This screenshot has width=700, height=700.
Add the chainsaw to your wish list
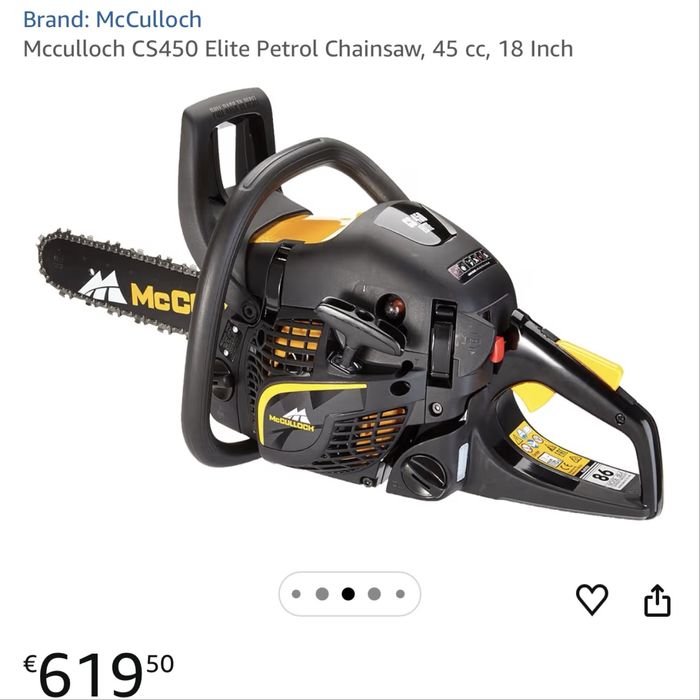[592, 599]
